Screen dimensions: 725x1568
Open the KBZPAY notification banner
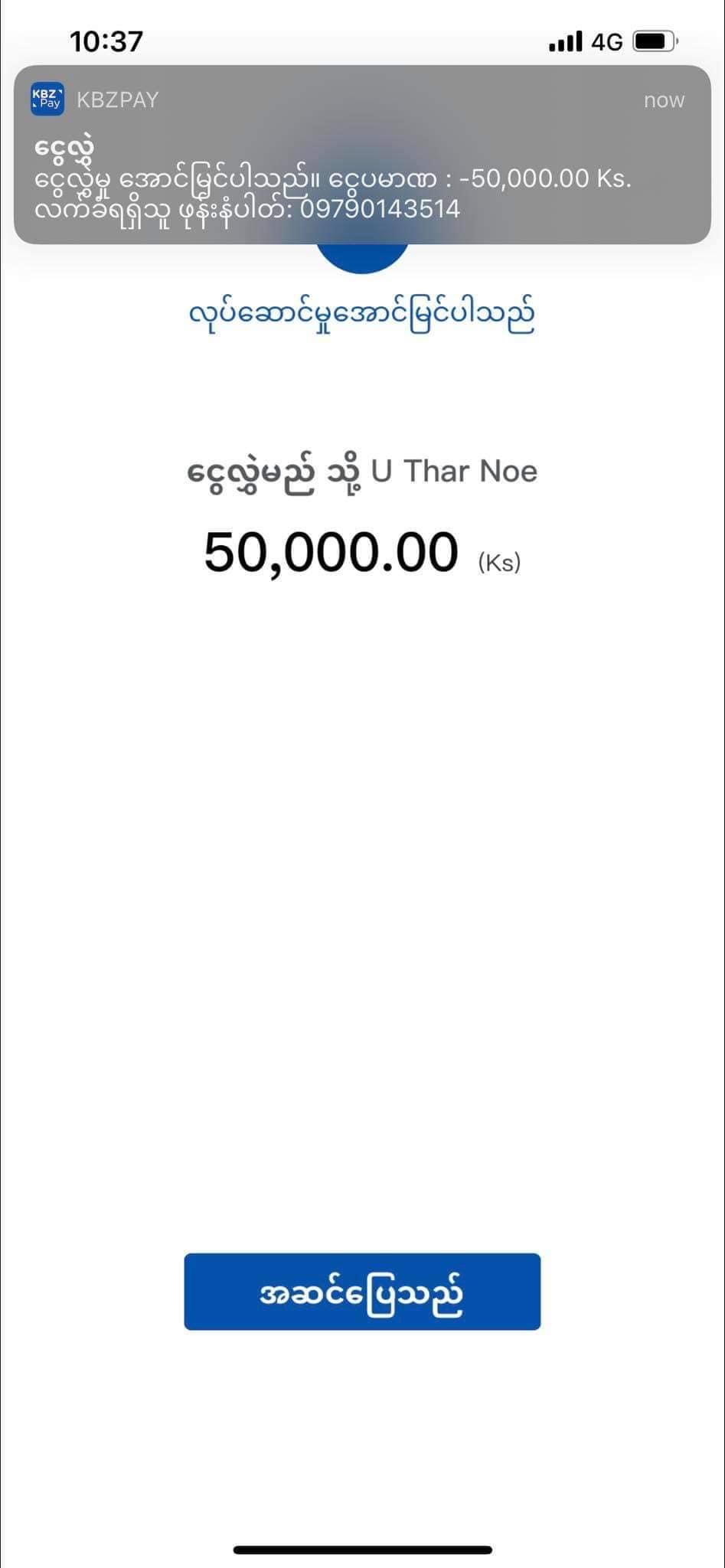[362, 155]
